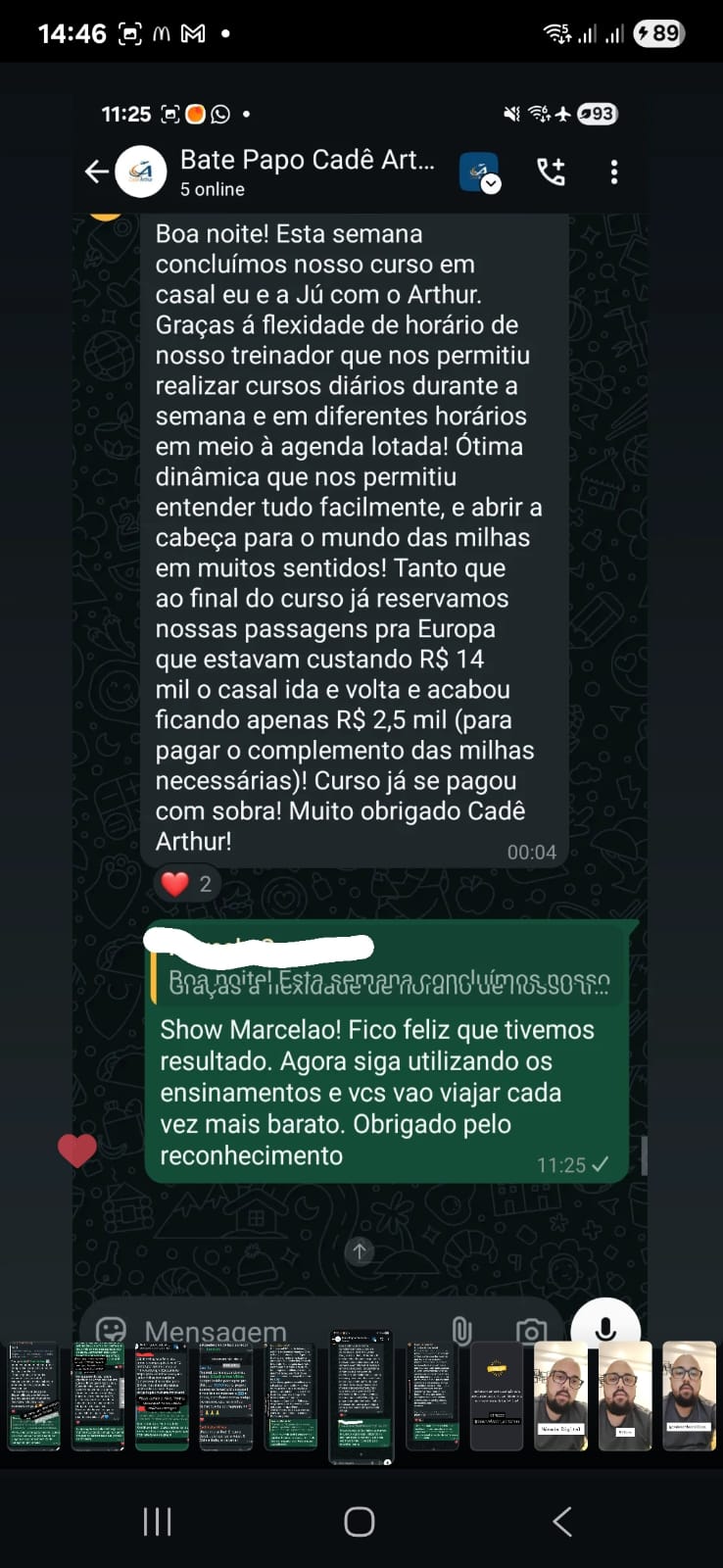Tap the voice message microphone icon
723x1568 pixels.
(606, 1328)
